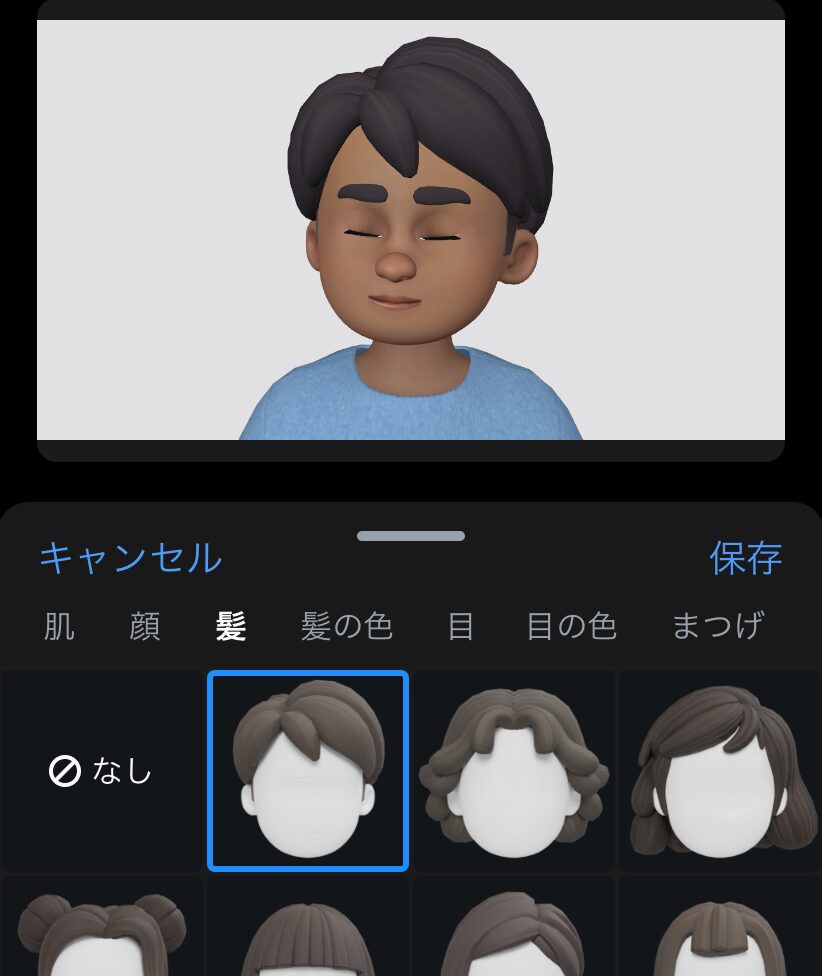Image resolution: width=822 pixels, height=976 pixels.
Task: Select the short side-swept hairstyle
Action: point(308,771)
